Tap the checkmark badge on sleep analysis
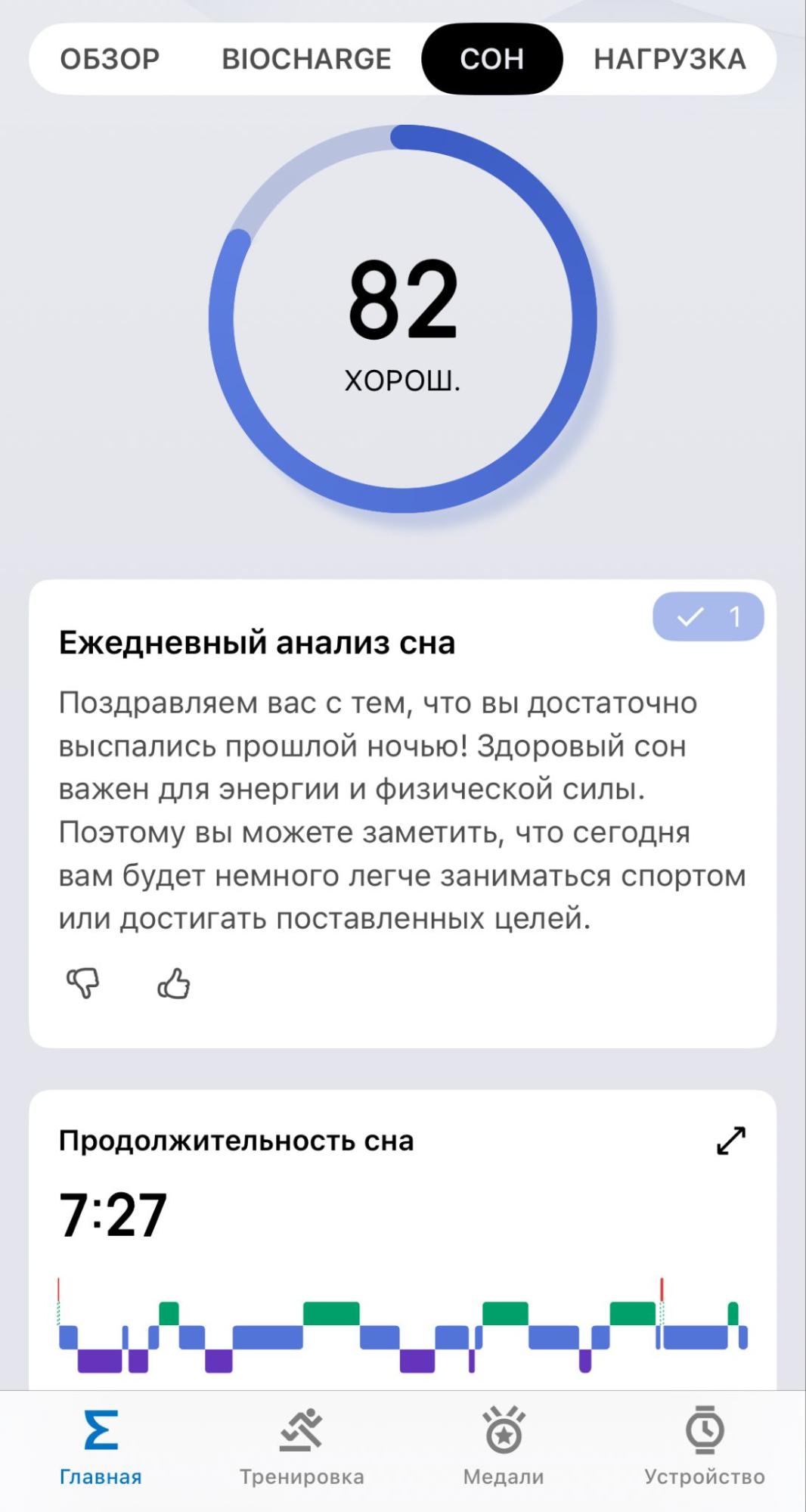806x1512 pixels. (708, 617)
